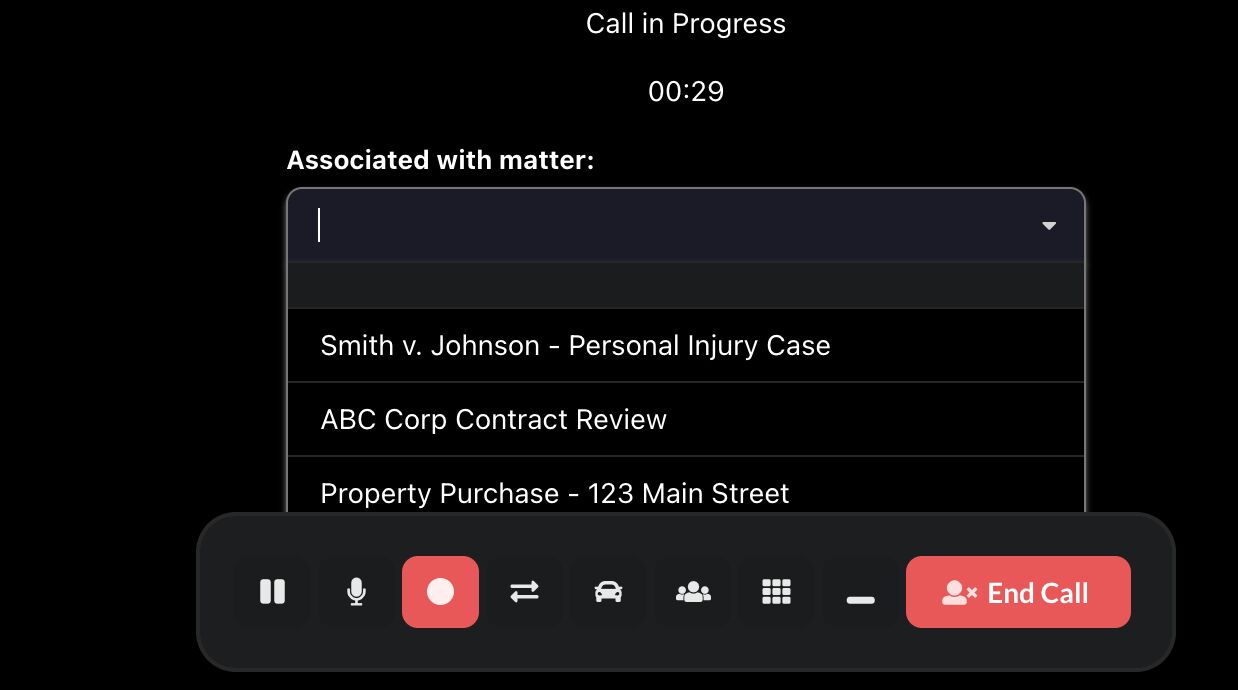Transfer the call with the arrows icon
The width and height of the screenshot is (1238, 690).
pos(524,592)
